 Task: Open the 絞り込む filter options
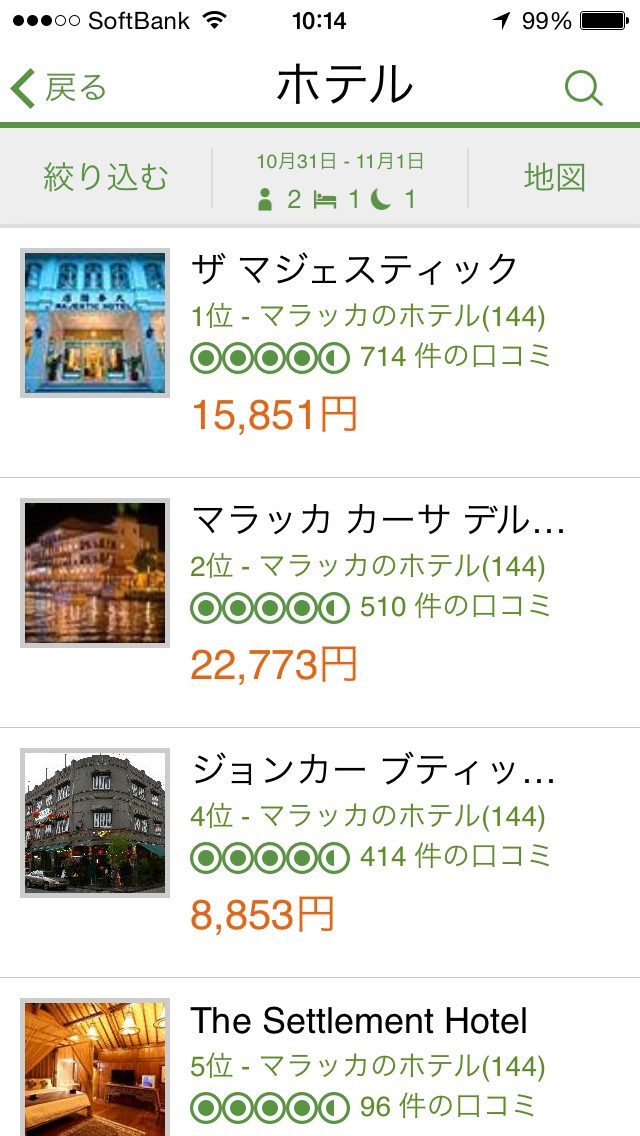106,178
